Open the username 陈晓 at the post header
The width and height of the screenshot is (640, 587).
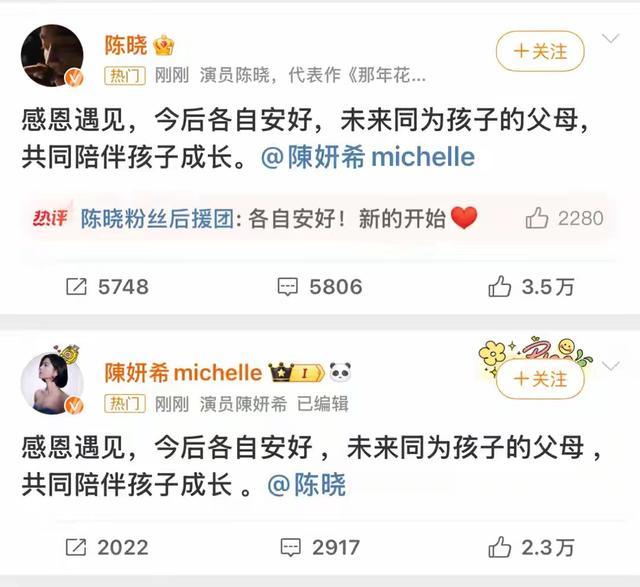click(x=126, y=45)
